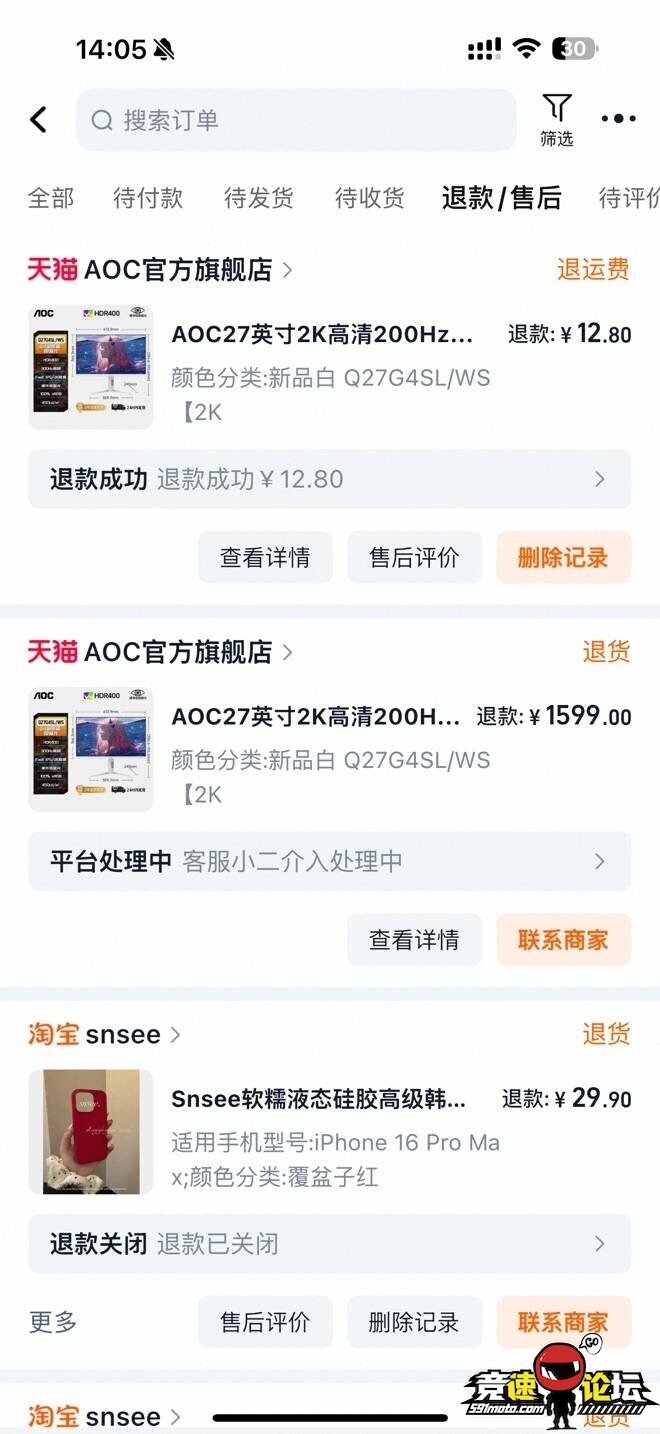The image size is (660, 1434).
Task: Open the three-dot overflow menu
Action: click(x=618, y=119)
